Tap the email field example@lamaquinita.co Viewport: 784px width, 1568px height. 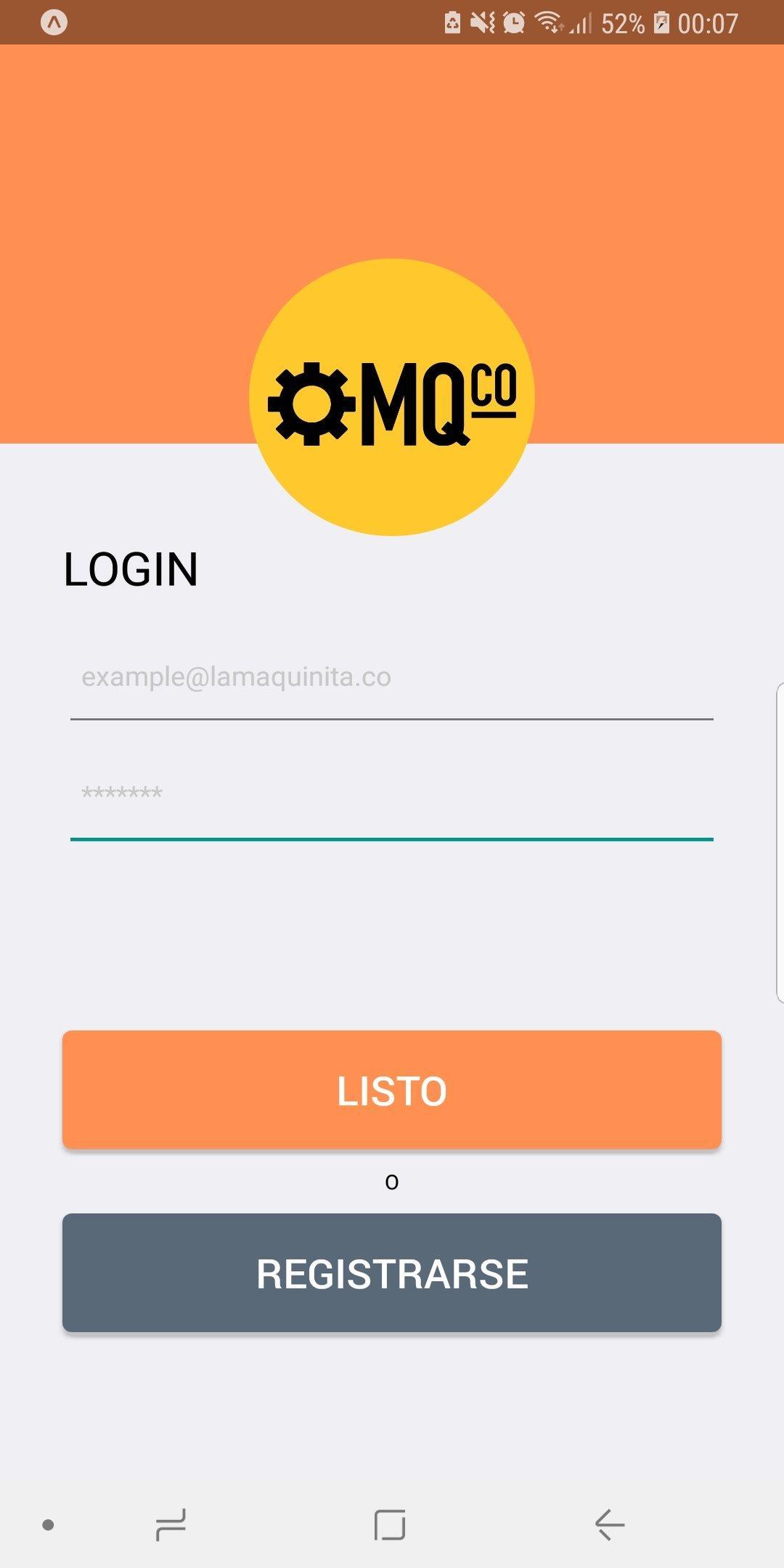[392, 679]
